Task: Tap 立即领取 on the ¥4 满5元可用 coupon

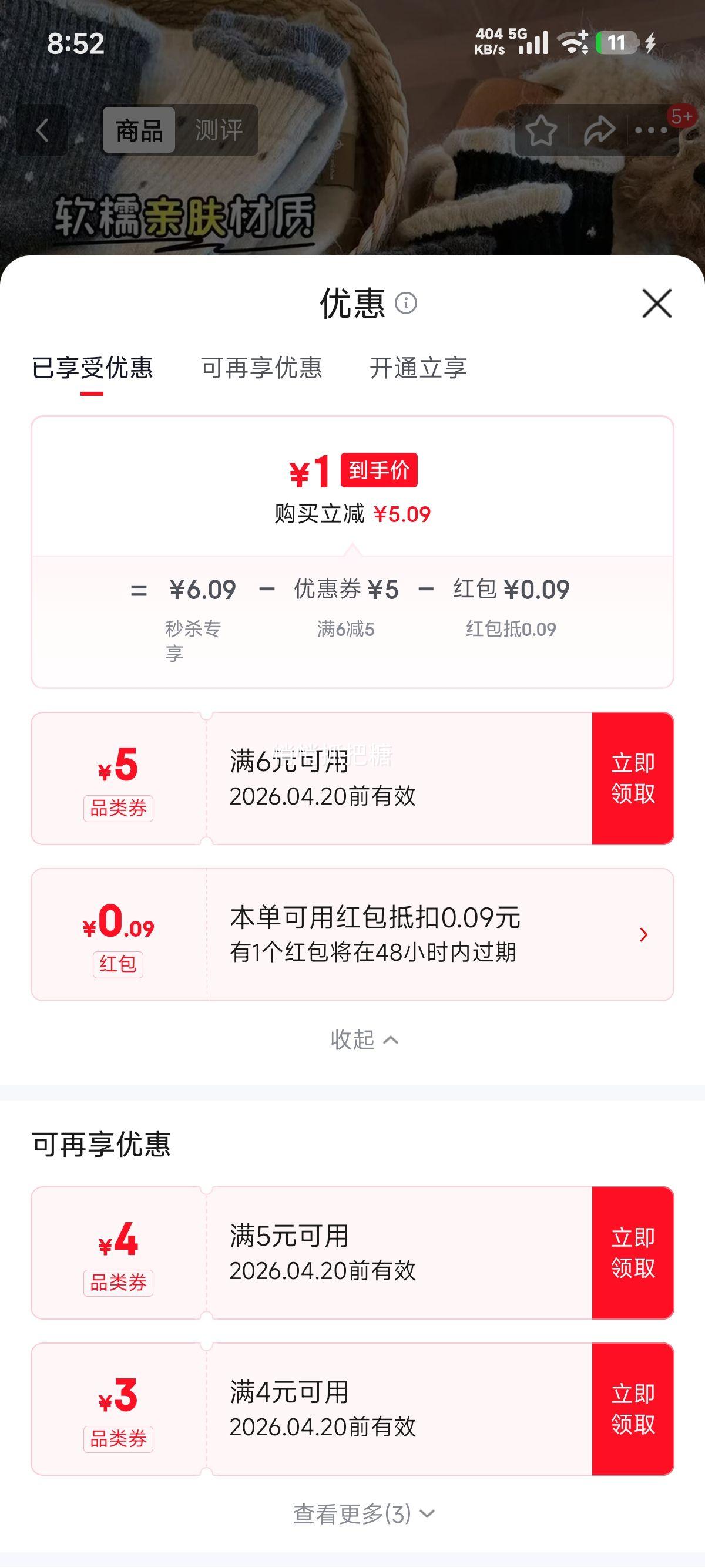Action: tap(632, 1252)
